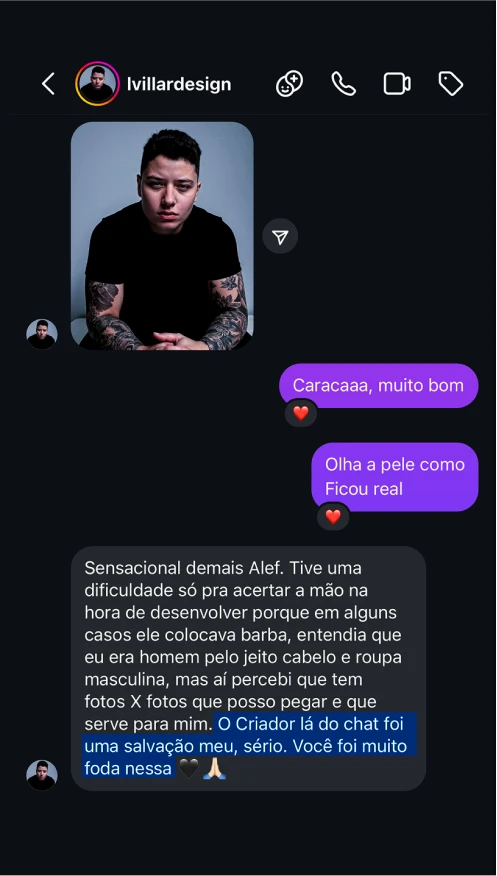Open the shared portrait photo
Screen dimensions: 497x876
click(162, 236)
